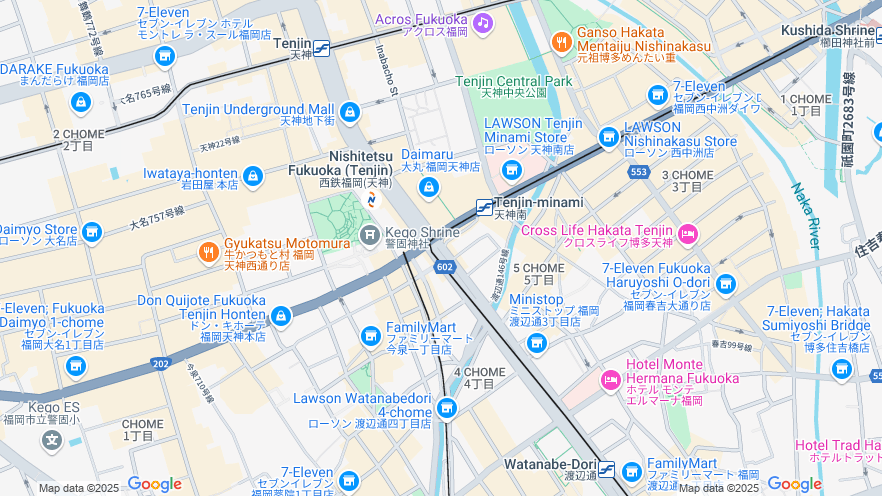Select the LAWSON Tenjin Minami Store pin
This screenshot has height=496, width=882.
click(x=512, y=170)
